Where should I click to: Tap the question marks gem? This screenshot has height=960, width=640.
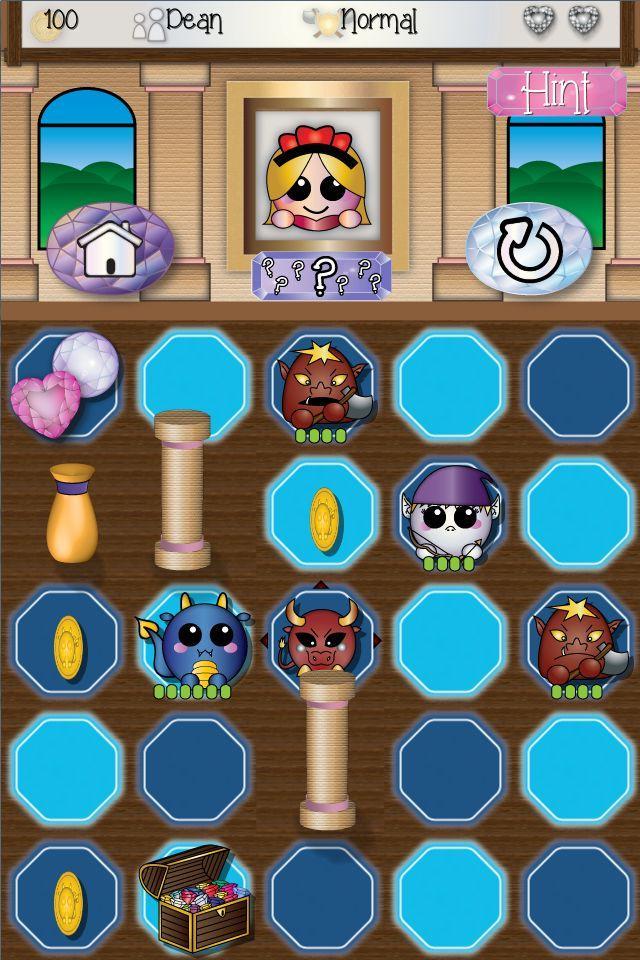(320, 274)
